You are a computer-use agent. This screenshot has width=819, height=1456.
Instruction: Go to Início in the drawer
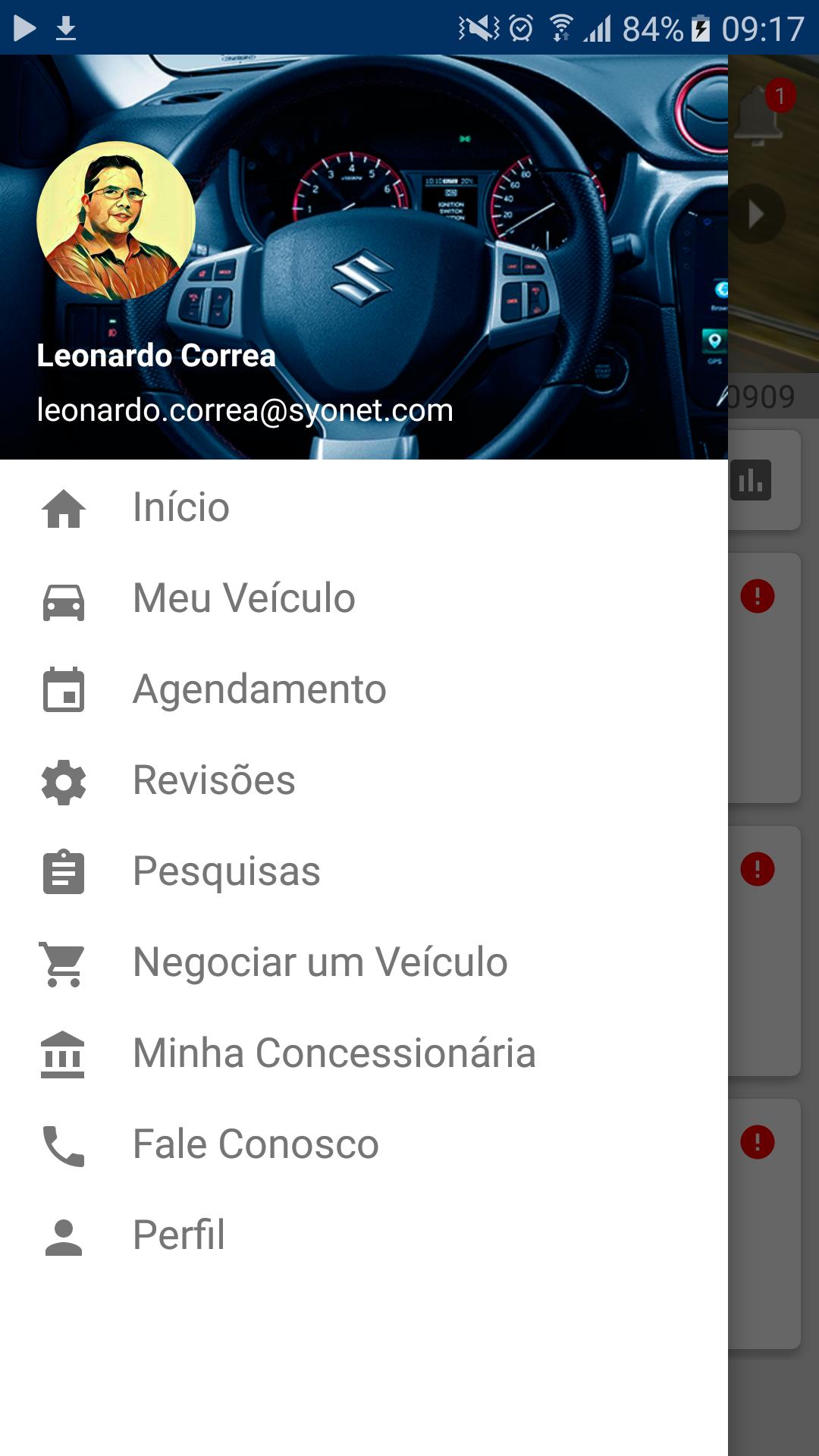180,507
